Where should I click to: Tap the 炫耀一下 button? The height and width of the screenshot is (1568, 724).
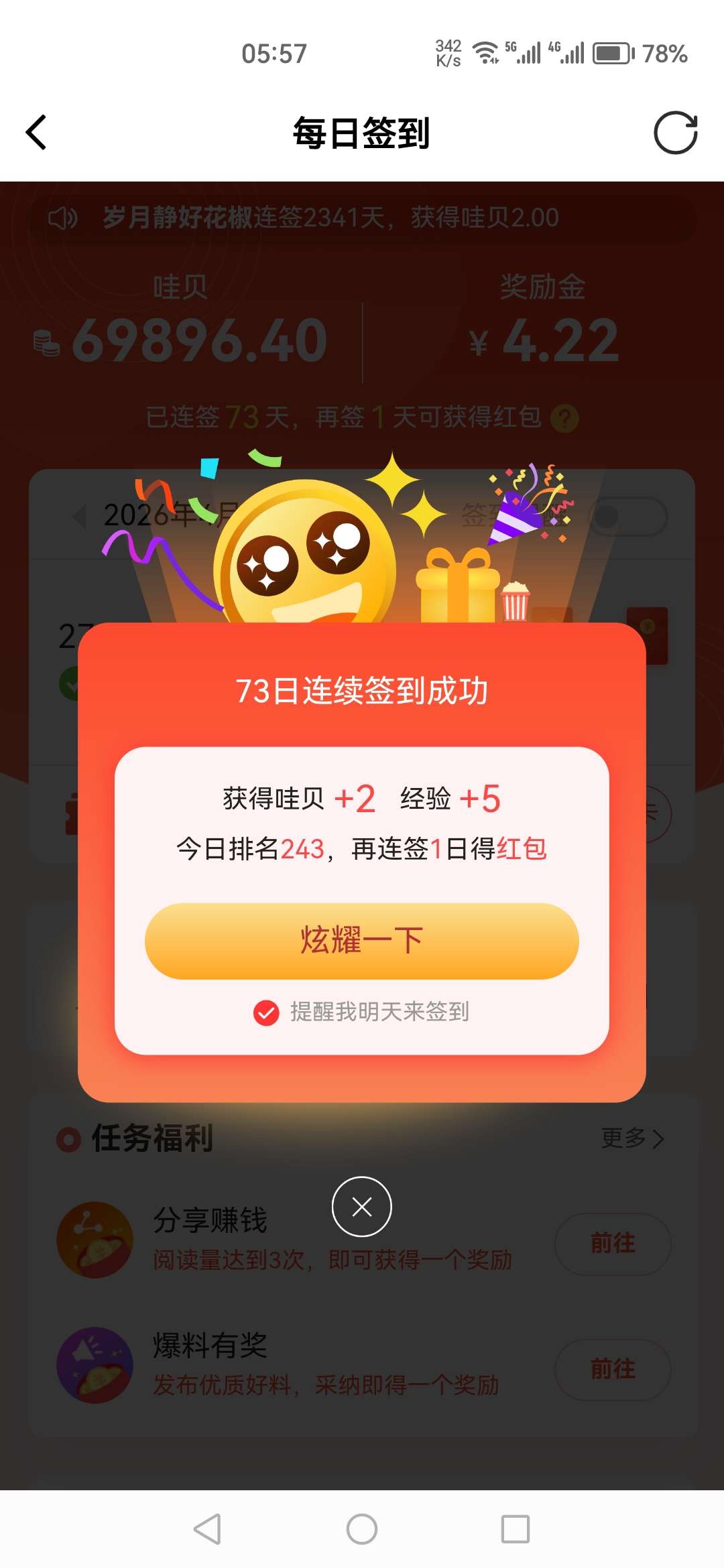(361, 941)
